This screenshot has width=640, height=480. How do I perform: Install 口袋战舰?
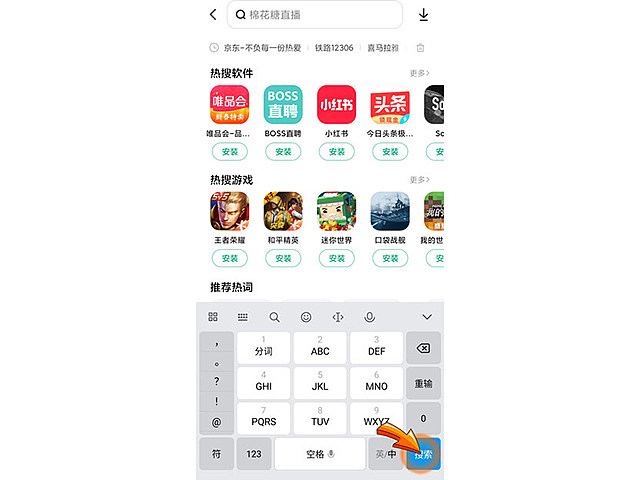click(390, 258)
